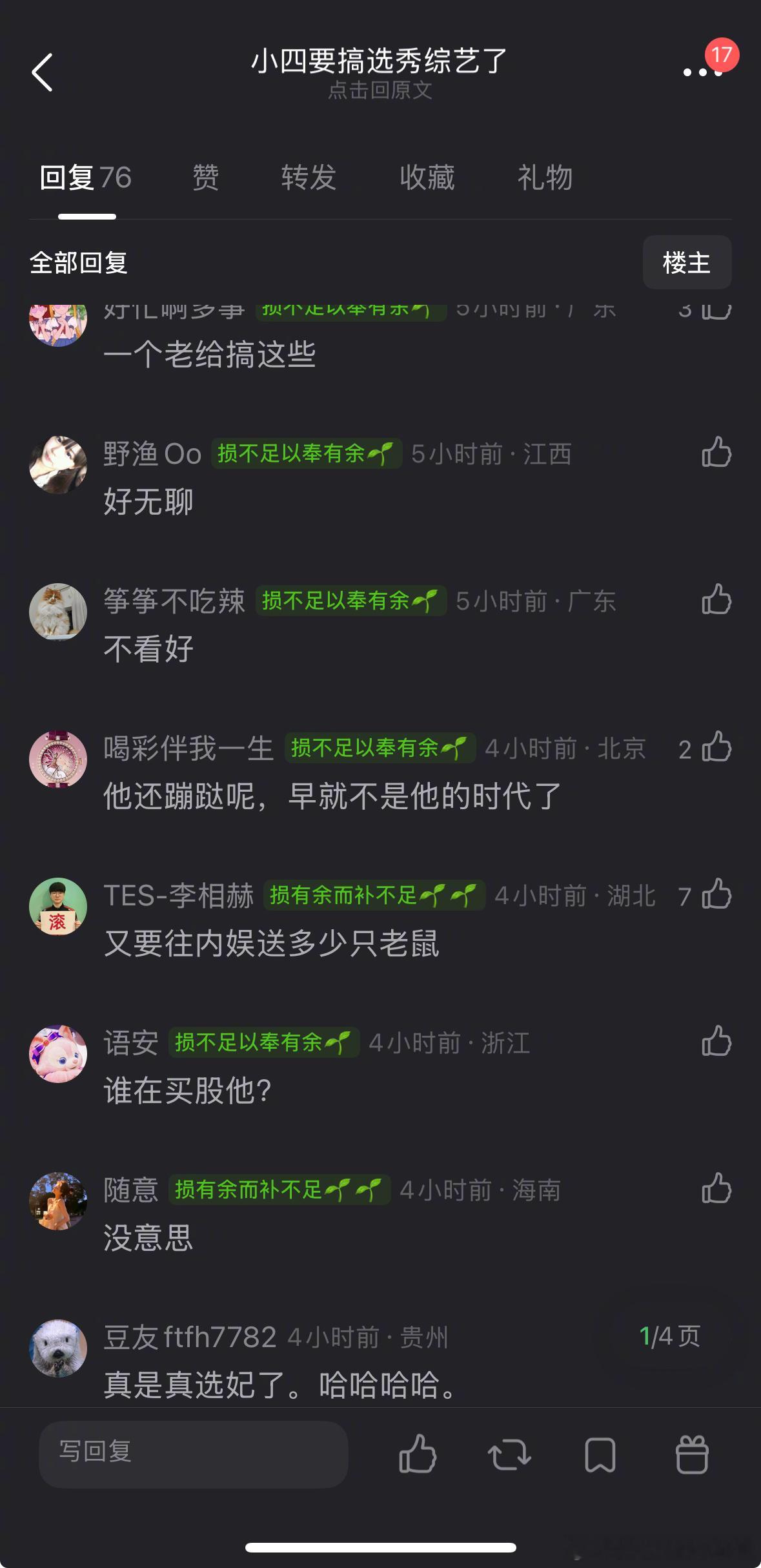Screen dimensions: 761x1568
Task: Switch to the 收藏 tab
Action: coord(428,178)
